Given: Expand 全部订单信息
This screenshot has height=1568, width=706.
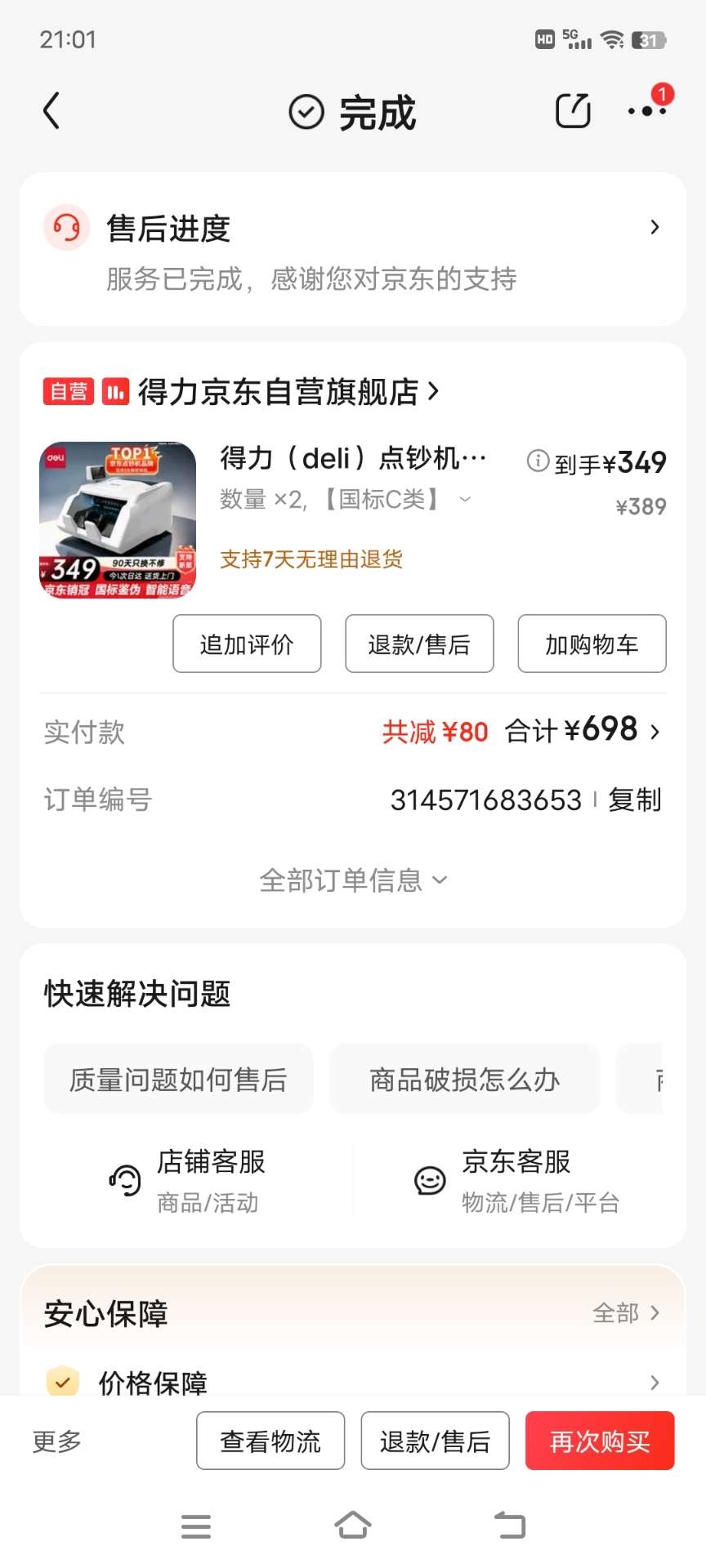Looking at the screenshot, I should [353, 880].
